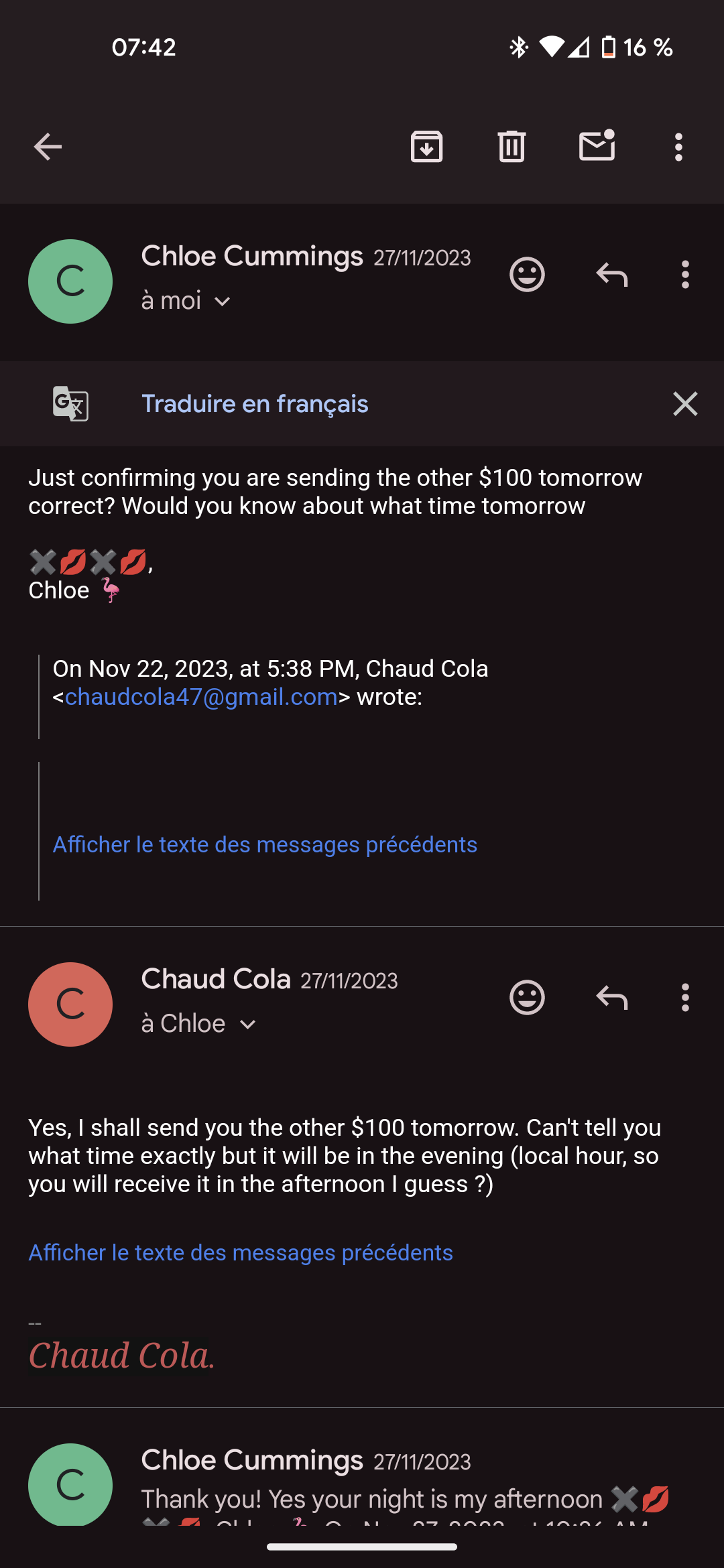
Task: View Chaud Cola's sender avatar
Action: click(70, 1004)
